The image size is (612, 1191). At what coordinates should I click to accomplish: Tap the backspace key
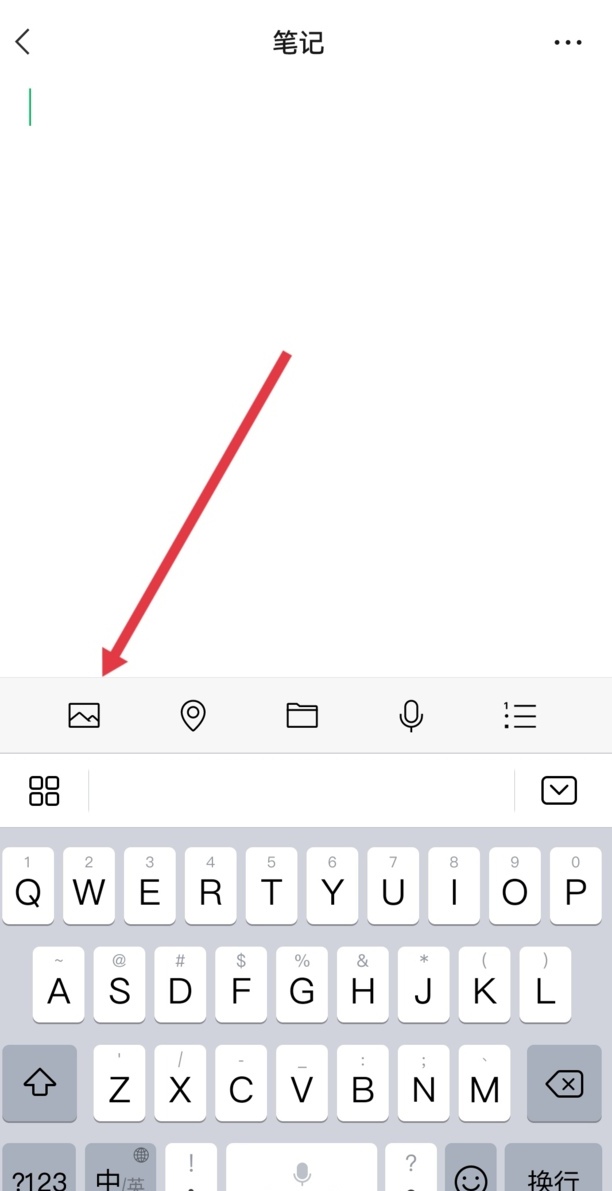coord(564,1084)
